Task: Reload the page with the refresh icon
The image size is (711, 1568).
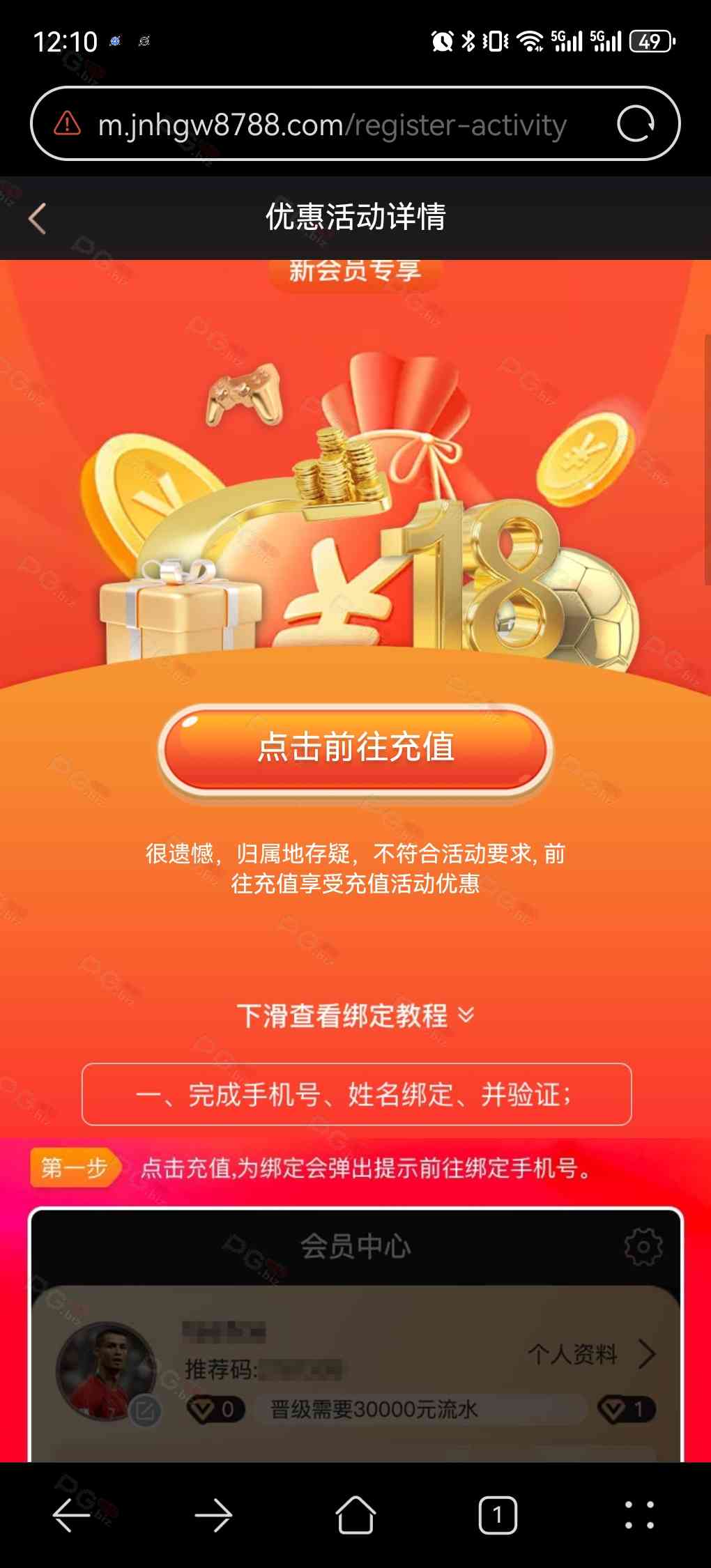Action: [x=635, y=124]
